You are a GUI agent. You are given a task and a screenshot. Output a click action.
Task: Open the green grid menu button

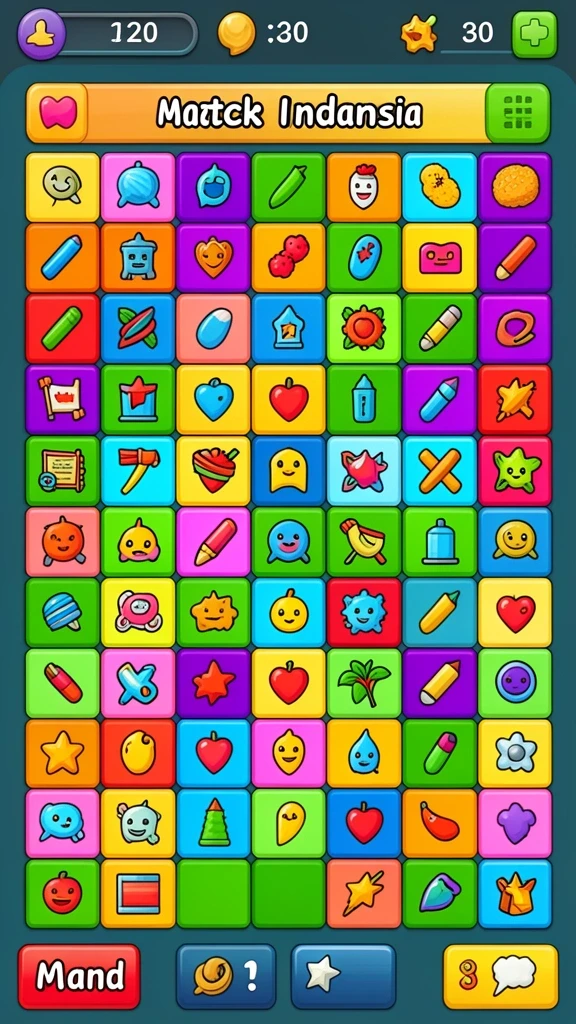tap(518, 113)
